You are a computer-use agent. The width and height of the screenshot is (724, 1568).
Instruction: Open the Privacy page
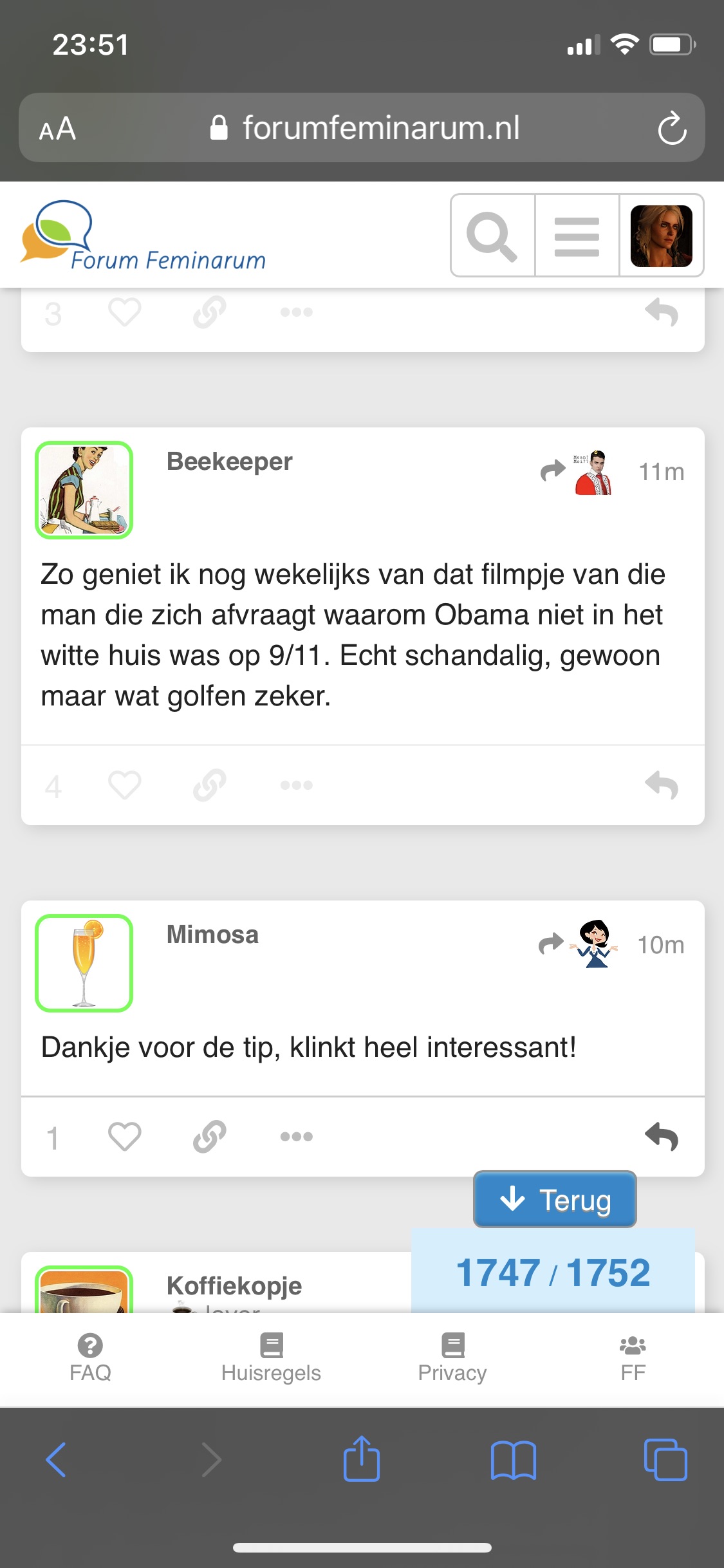452,1358
